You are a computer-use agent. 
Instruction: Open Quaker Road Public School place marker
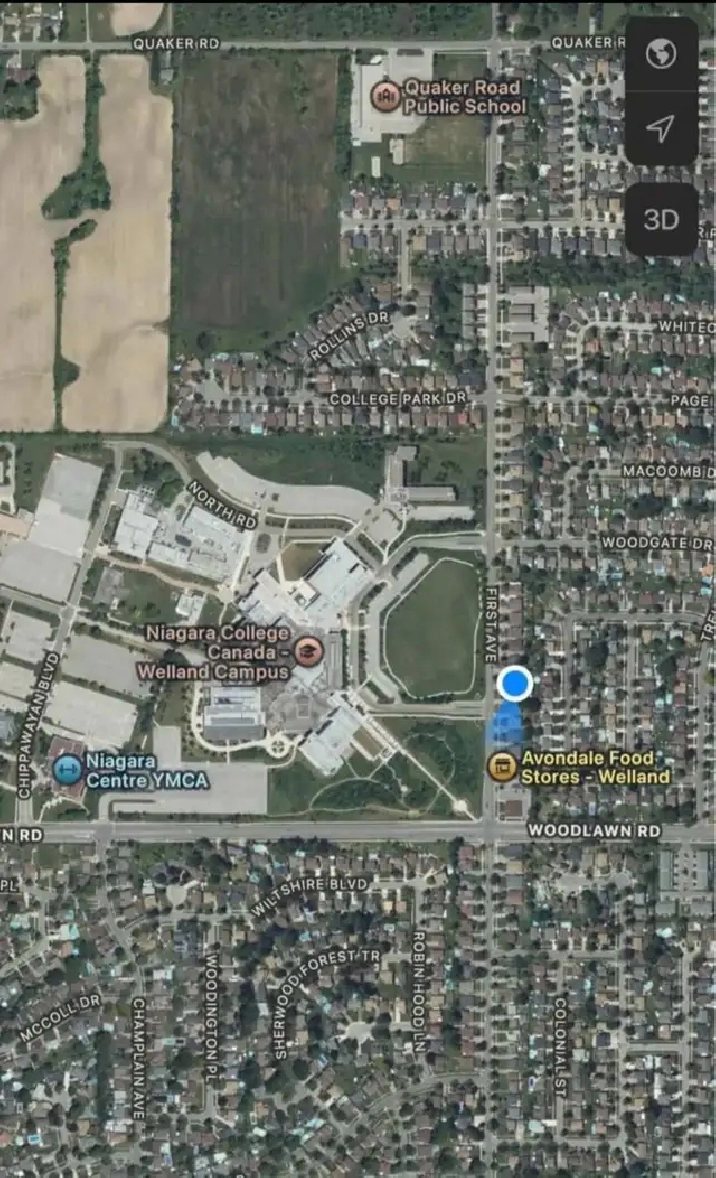click(385, 96)
